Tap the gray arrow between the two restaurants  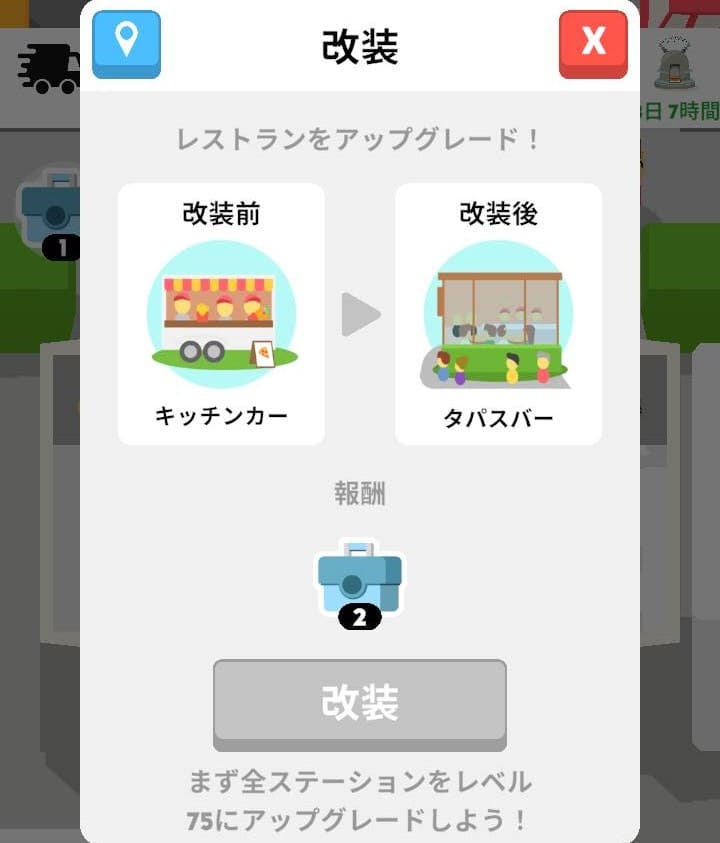361,311
